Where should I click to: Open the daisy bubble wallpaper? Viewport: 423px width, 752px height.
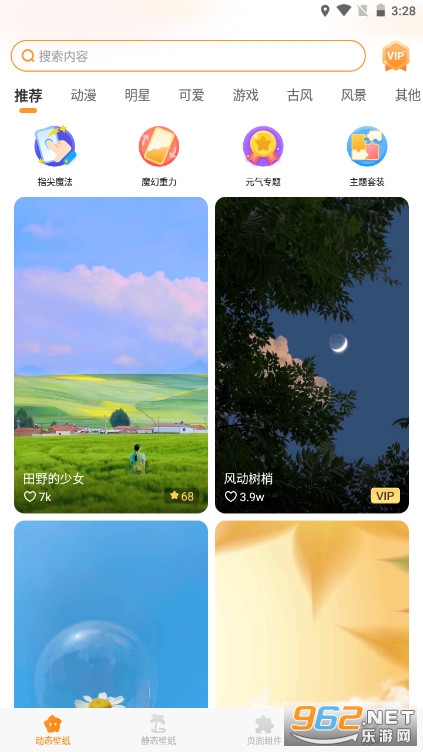111,614
